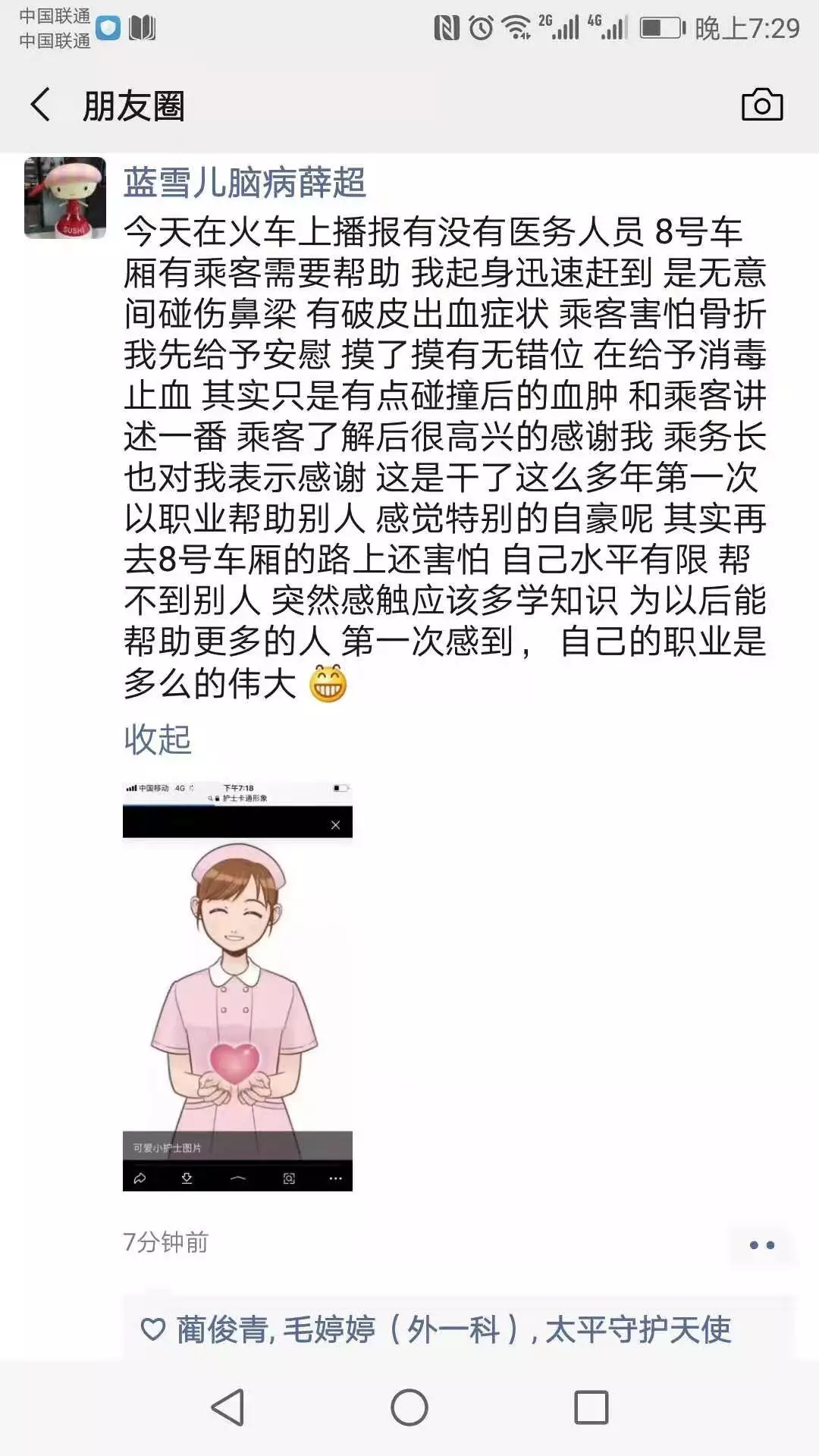Tap the username 蓝雪儿脑病薛超
Viewport: 819px width, 1456px height.
pyautogui.click(x=245, y=183)
